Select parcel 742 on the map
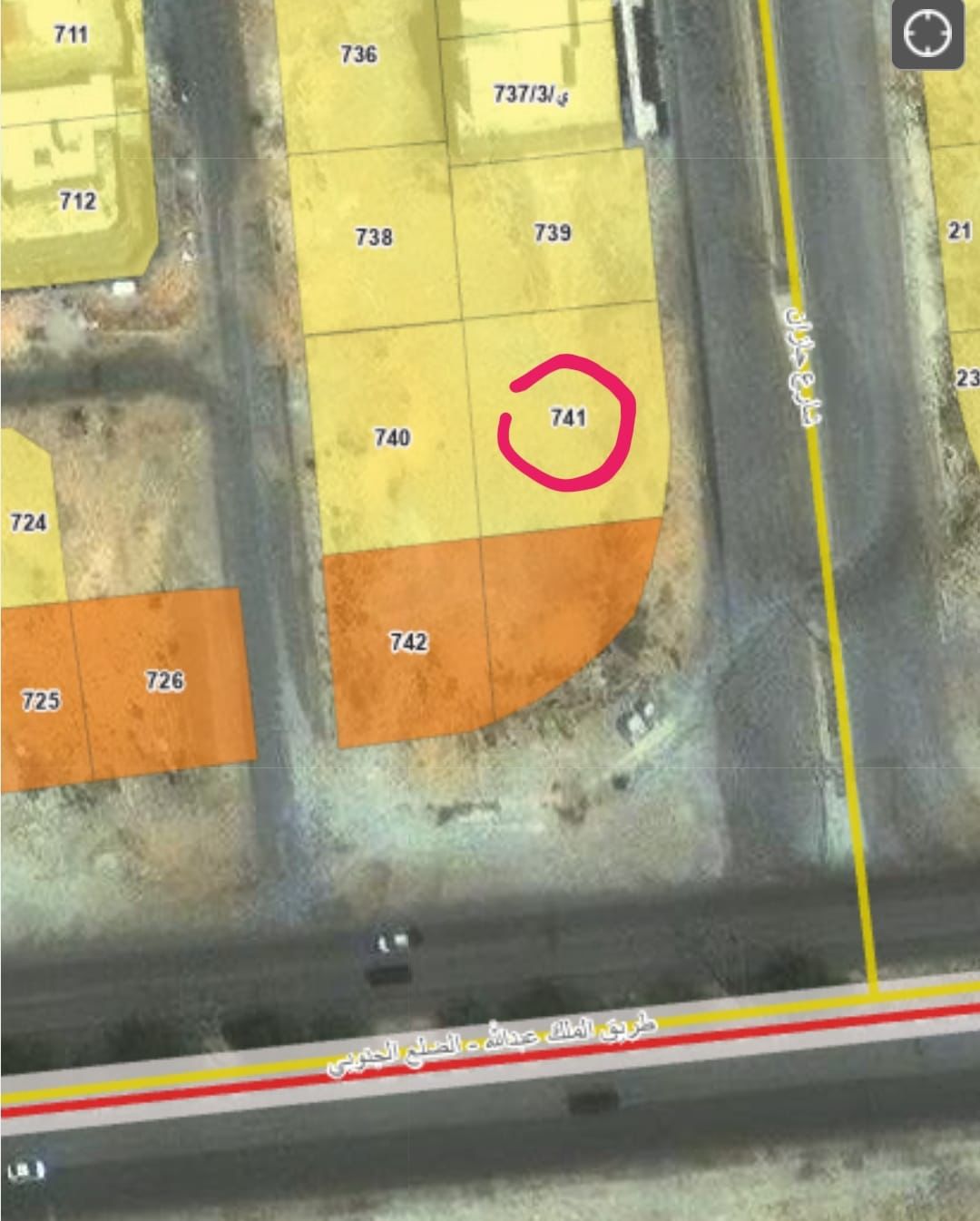980x1221 pixels. 408,642
